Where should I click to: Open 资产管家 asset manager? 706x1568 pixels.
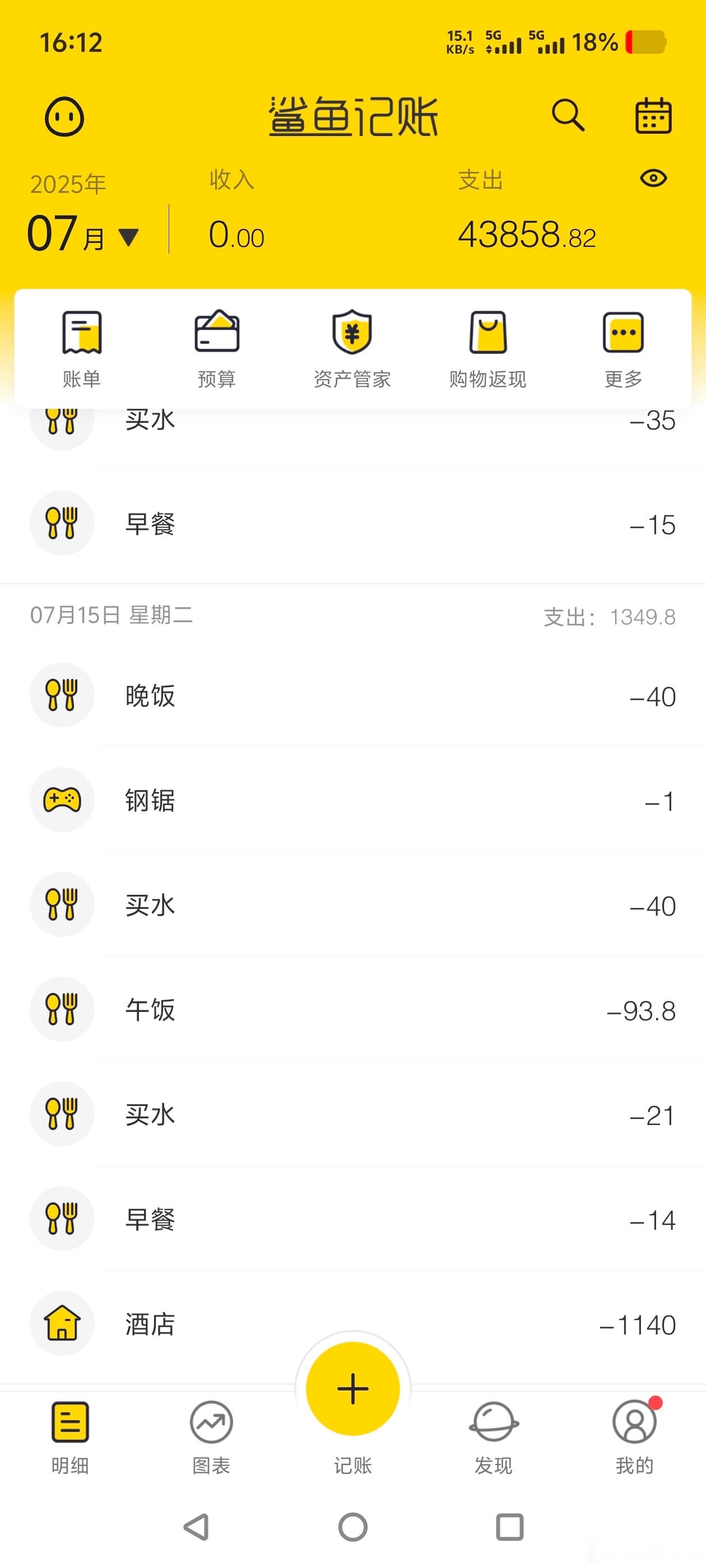coord(352,349)
